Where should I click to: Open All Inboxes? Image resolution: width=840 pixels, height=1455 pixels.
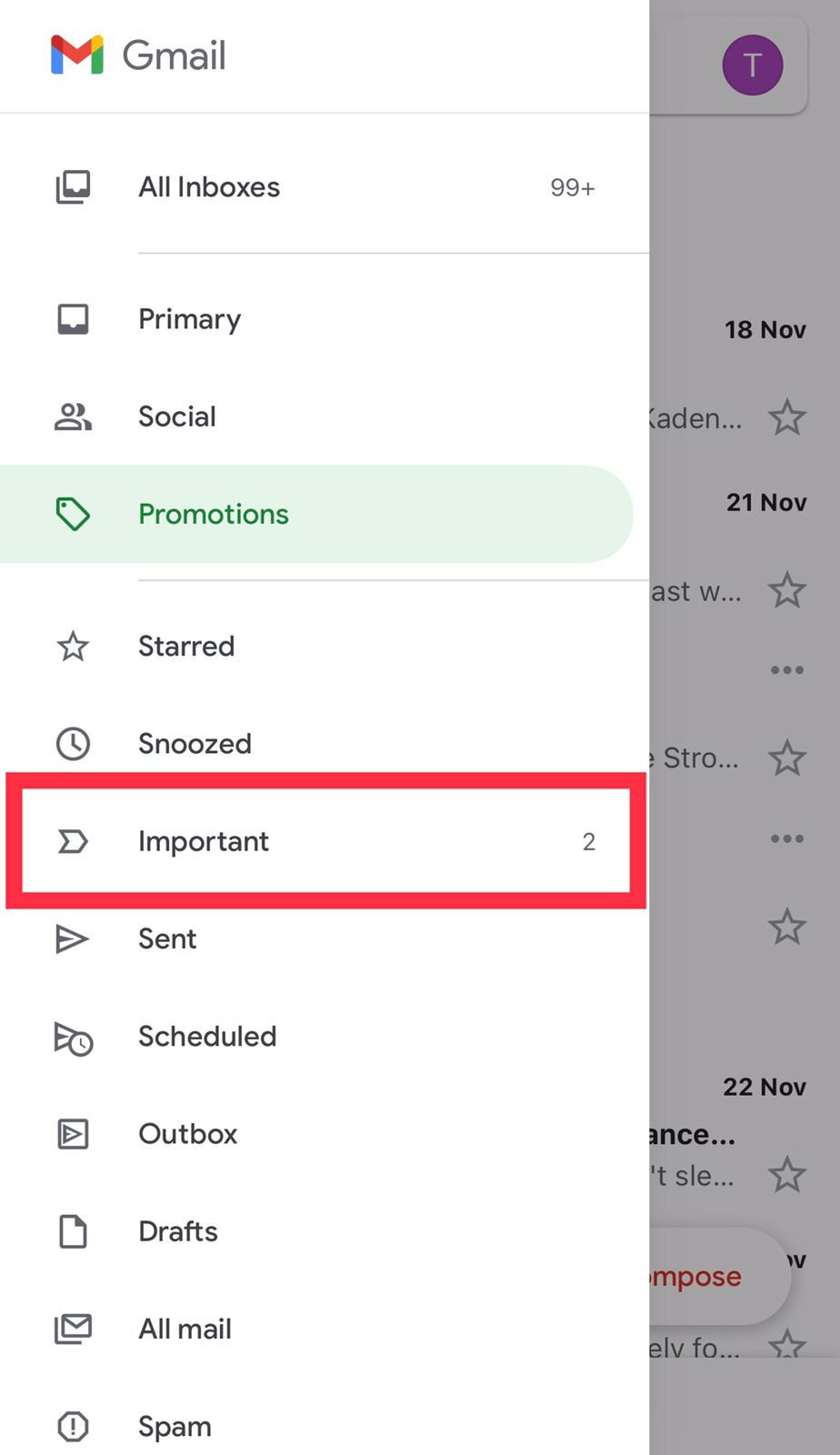[x=209, y=187]
